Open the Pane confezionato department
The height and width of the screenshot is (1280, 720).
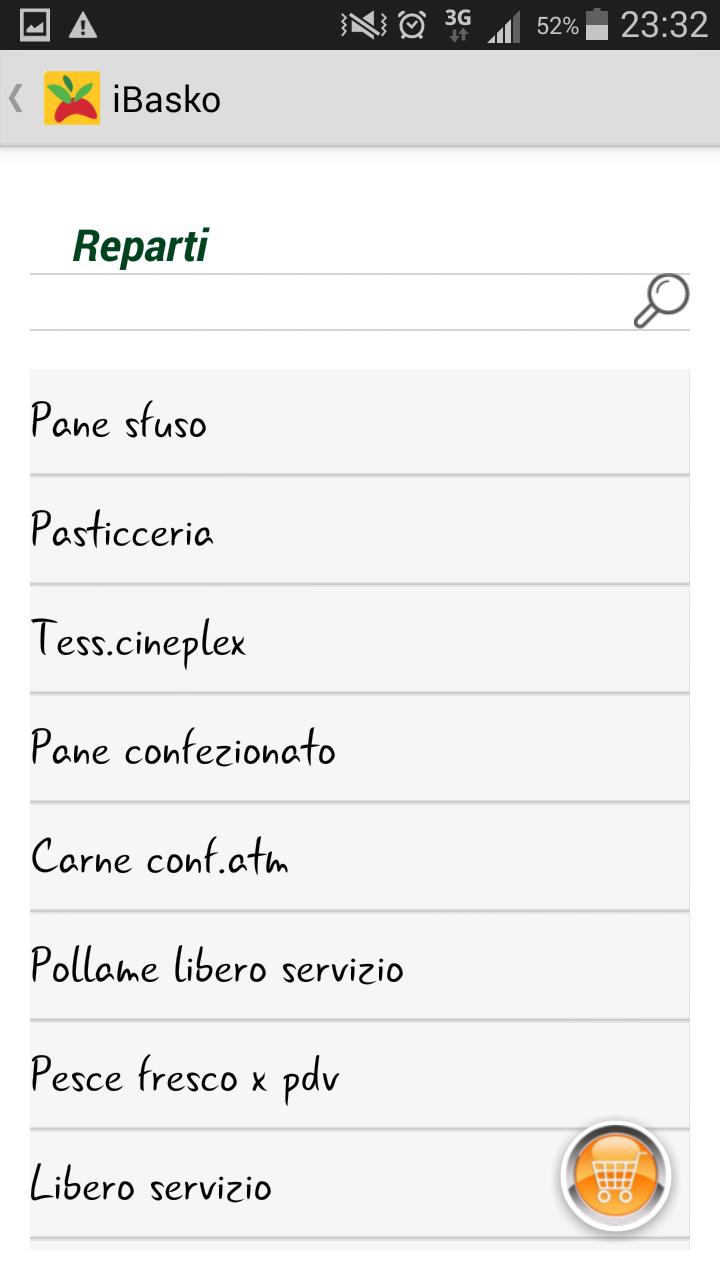click(359, 749)
